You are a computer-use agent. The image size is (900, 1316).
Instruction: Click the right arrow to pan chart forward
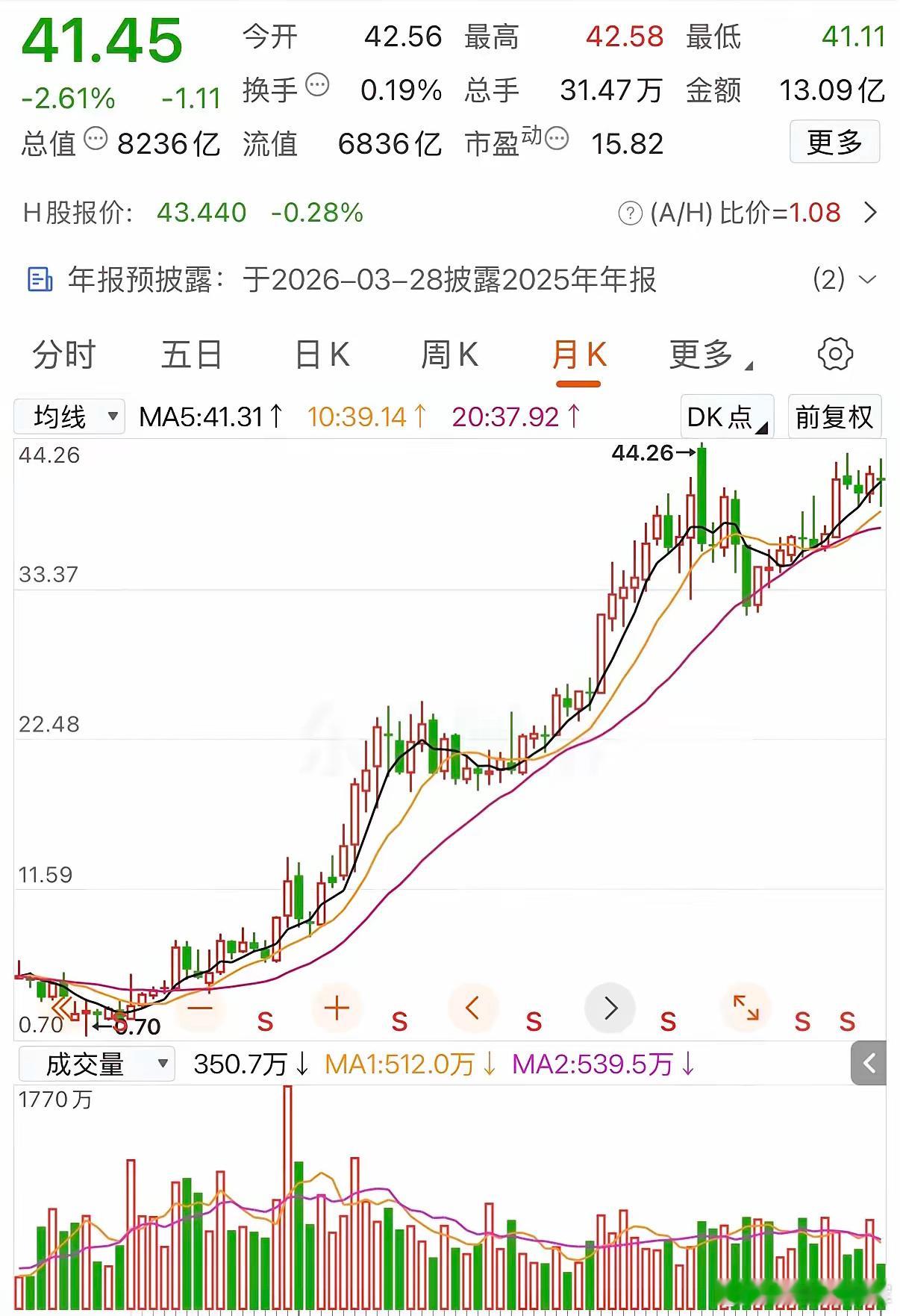click(610, 1007)
